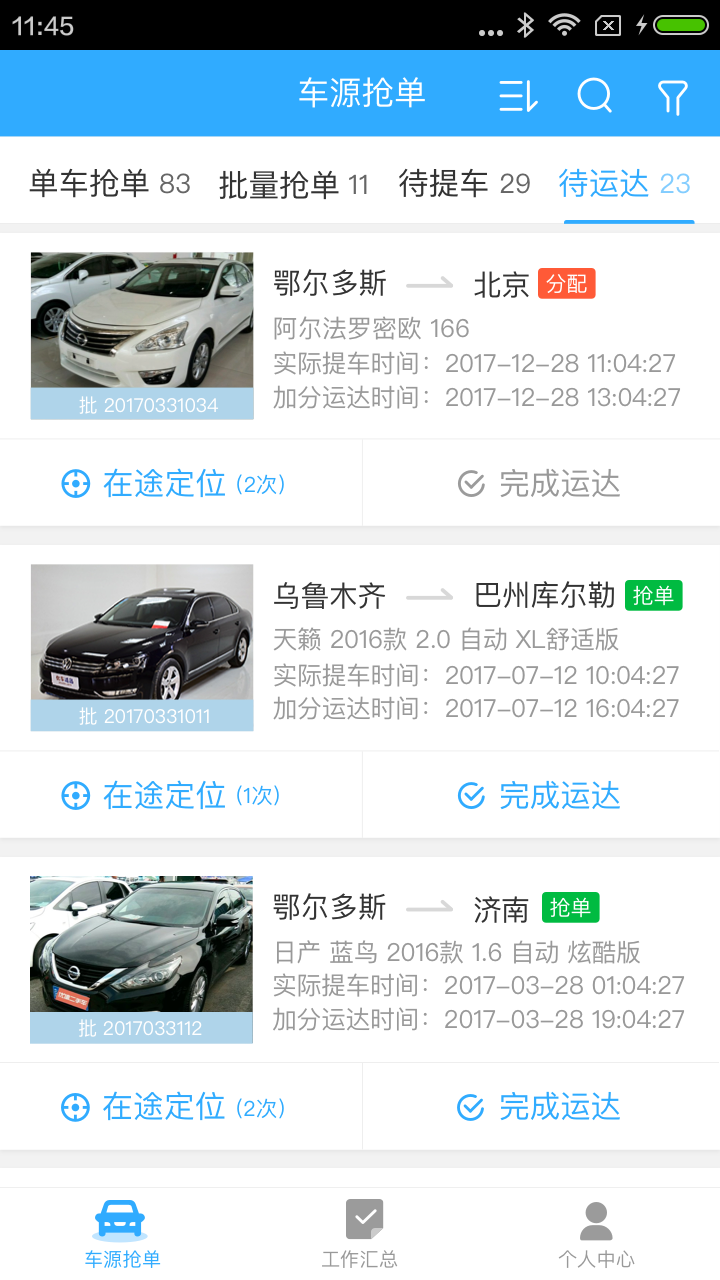Open 个人中心 bottom tab
The height and width of the screenshot is (1280, 720).
click(596, 1234)
